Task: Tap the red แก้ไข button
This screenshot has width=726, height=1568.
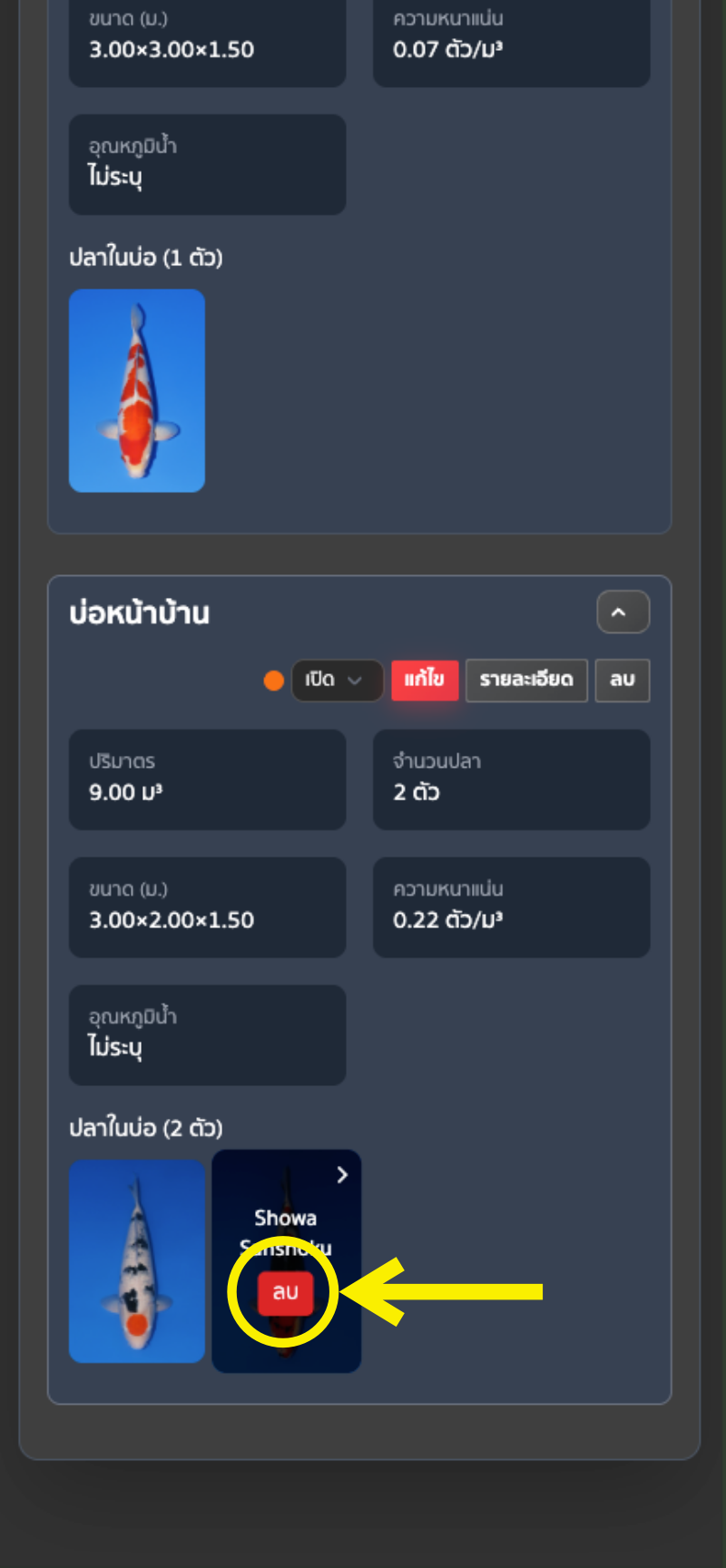Action: pyautogui.click(x=424, y=680)
